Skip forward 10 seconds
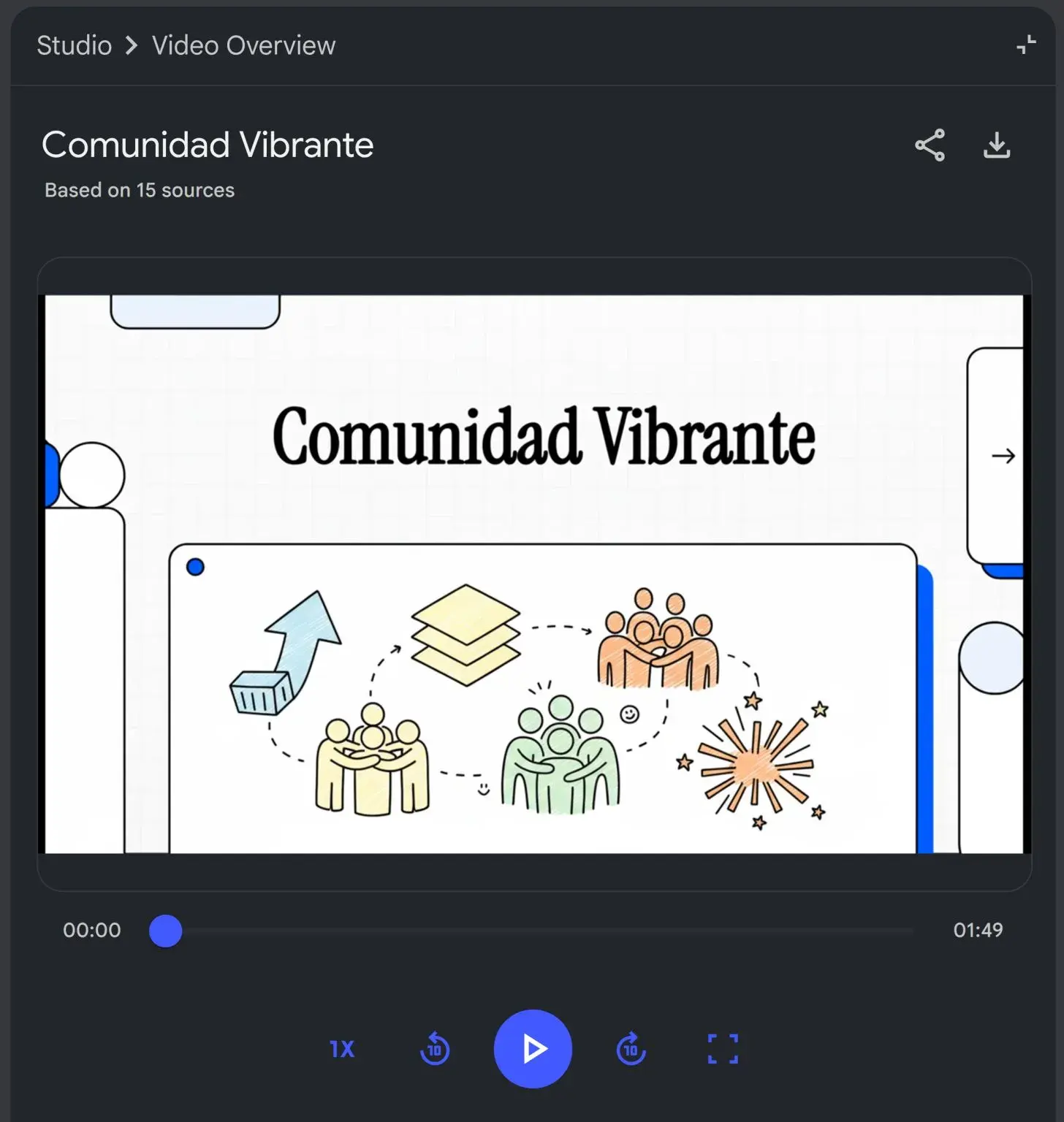The width and height of the screenshot is (1064, 1122). (x=631, y=1049)
